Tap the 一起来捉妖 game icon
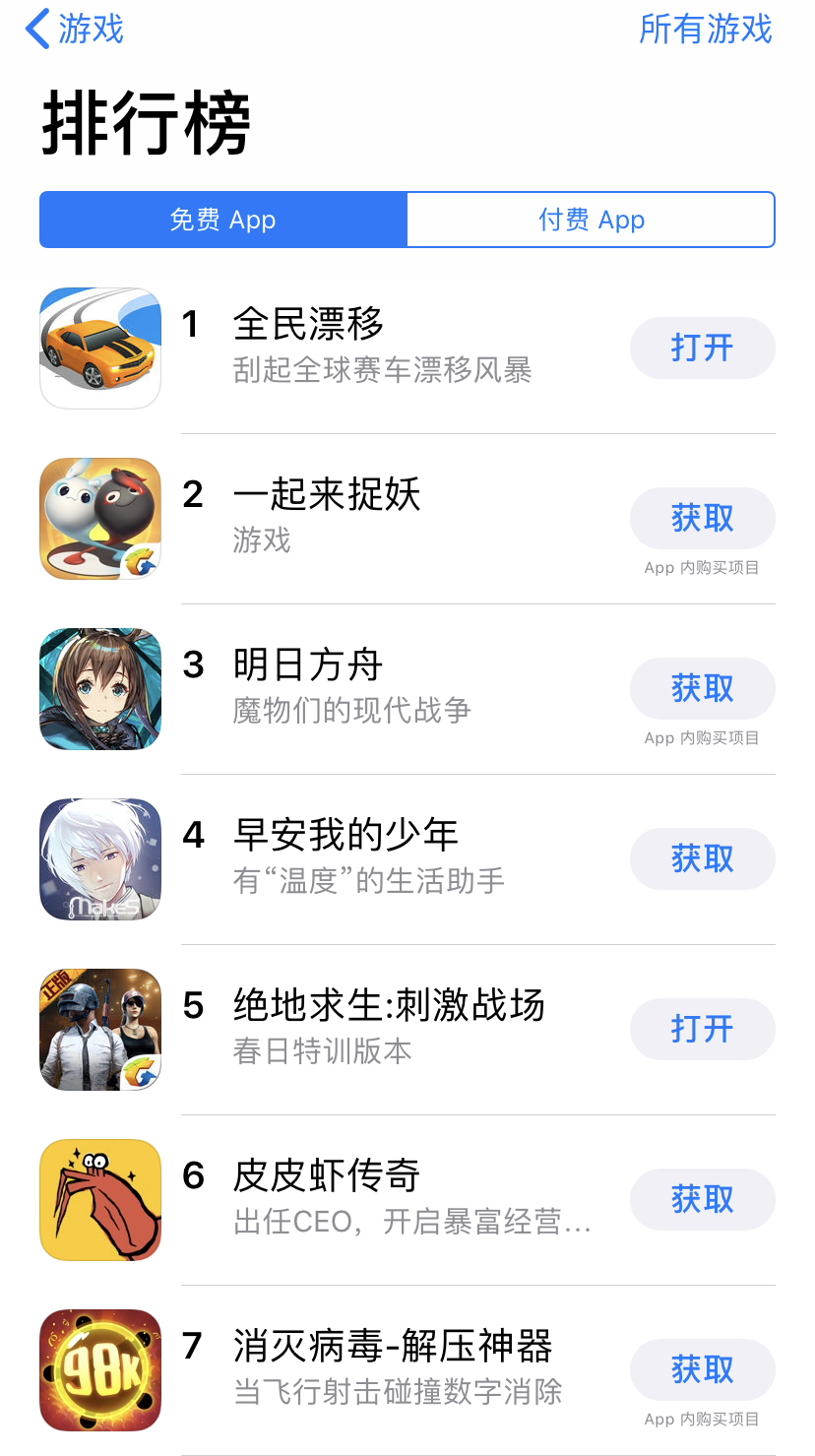This screenshot has width=815, height=1456. [x=99, y=518]
